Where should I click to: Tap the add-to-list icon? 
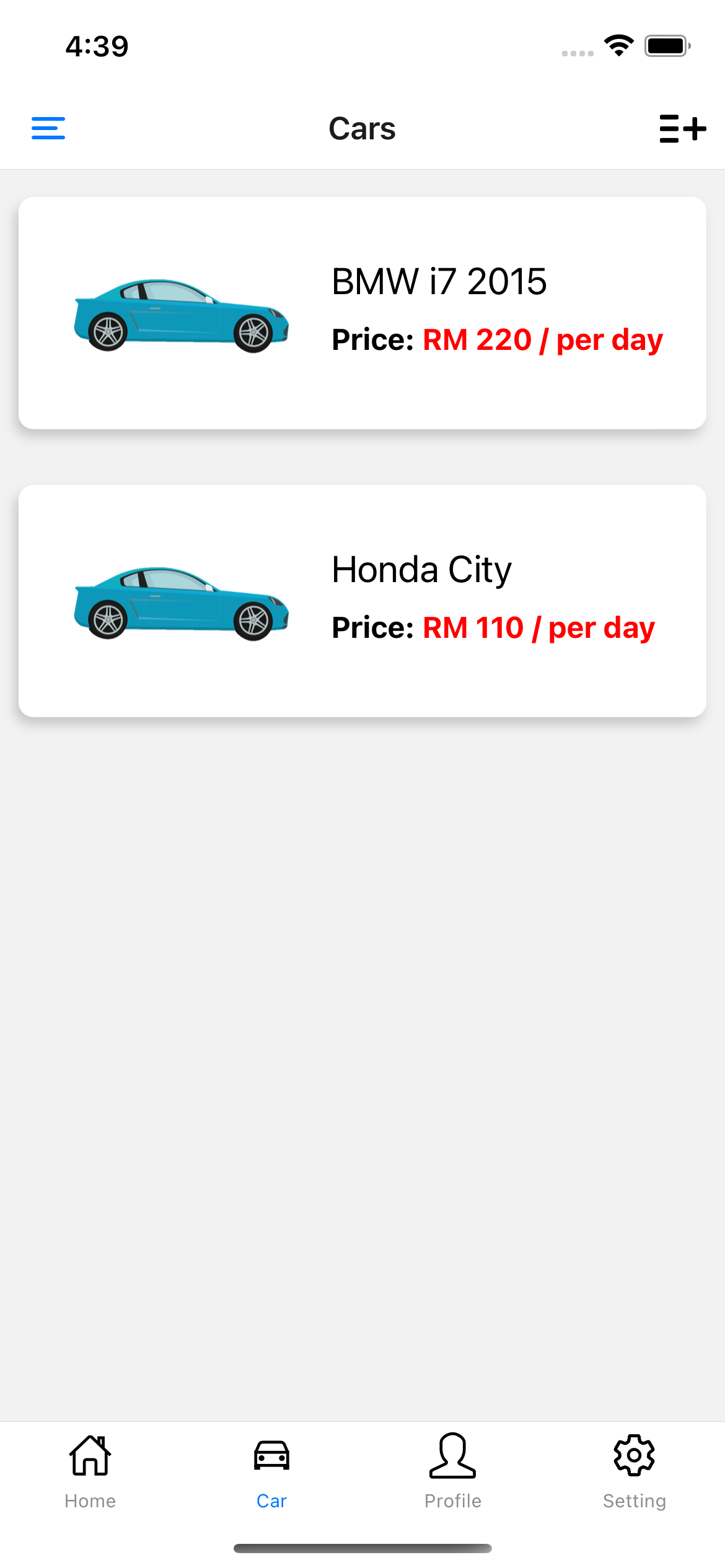pyautogui.click(x=683, y=129)
